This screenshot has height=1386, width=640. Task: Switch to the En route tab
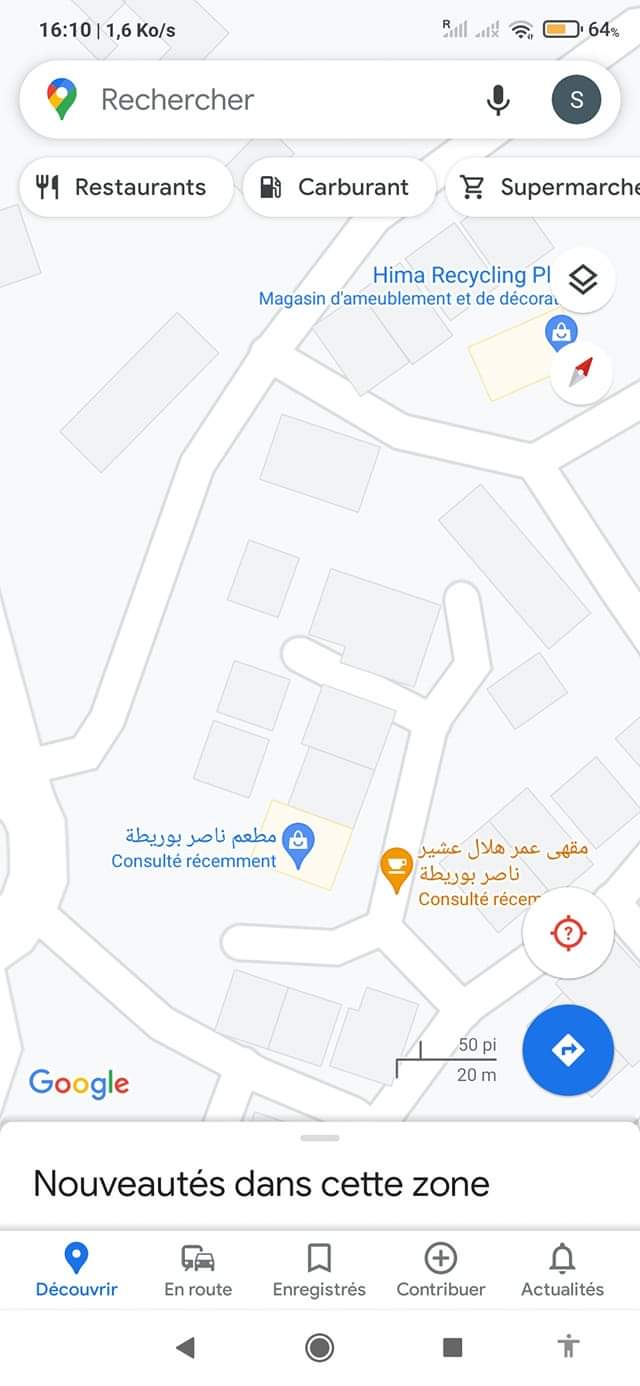click(198, 1270)
